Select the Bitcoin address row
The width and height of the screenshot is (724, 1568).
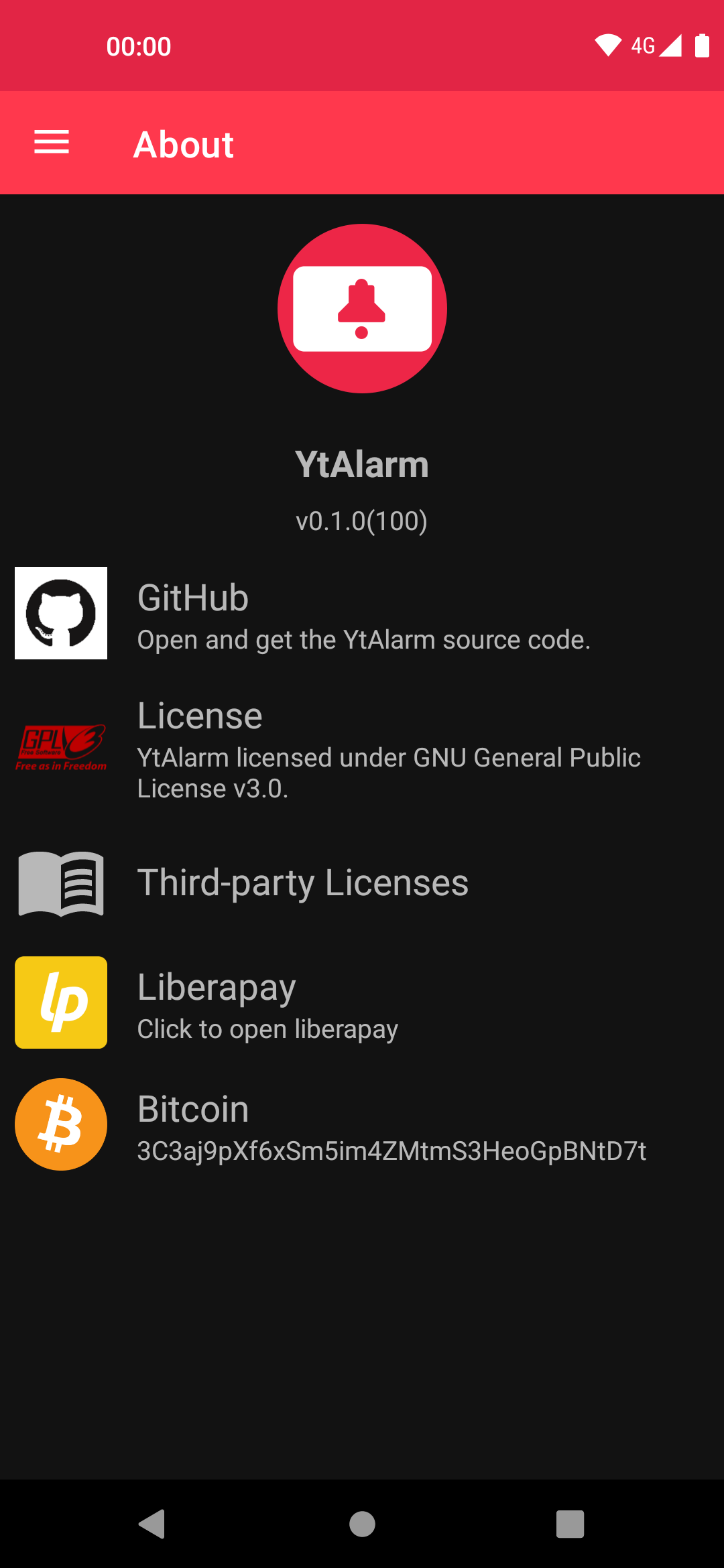[362, 1125]
